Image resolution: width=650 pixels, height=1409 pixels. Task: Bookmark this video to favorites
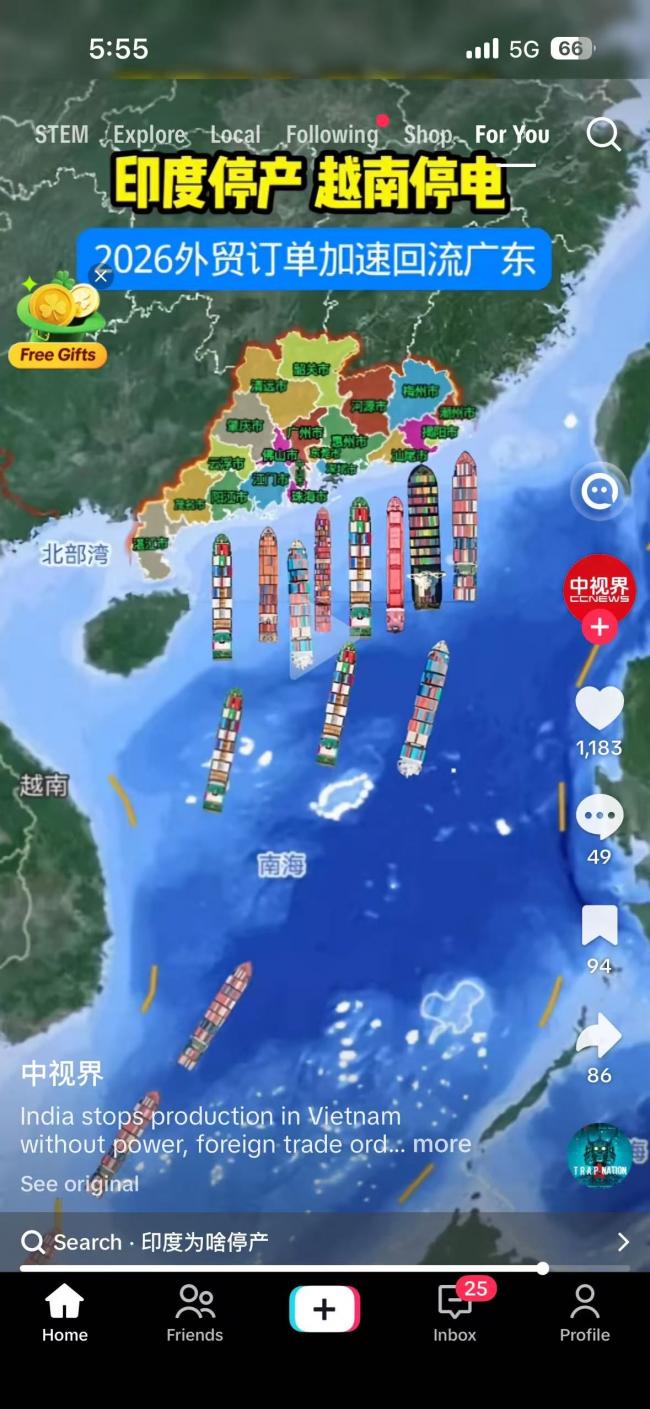(x=599, y=927)
